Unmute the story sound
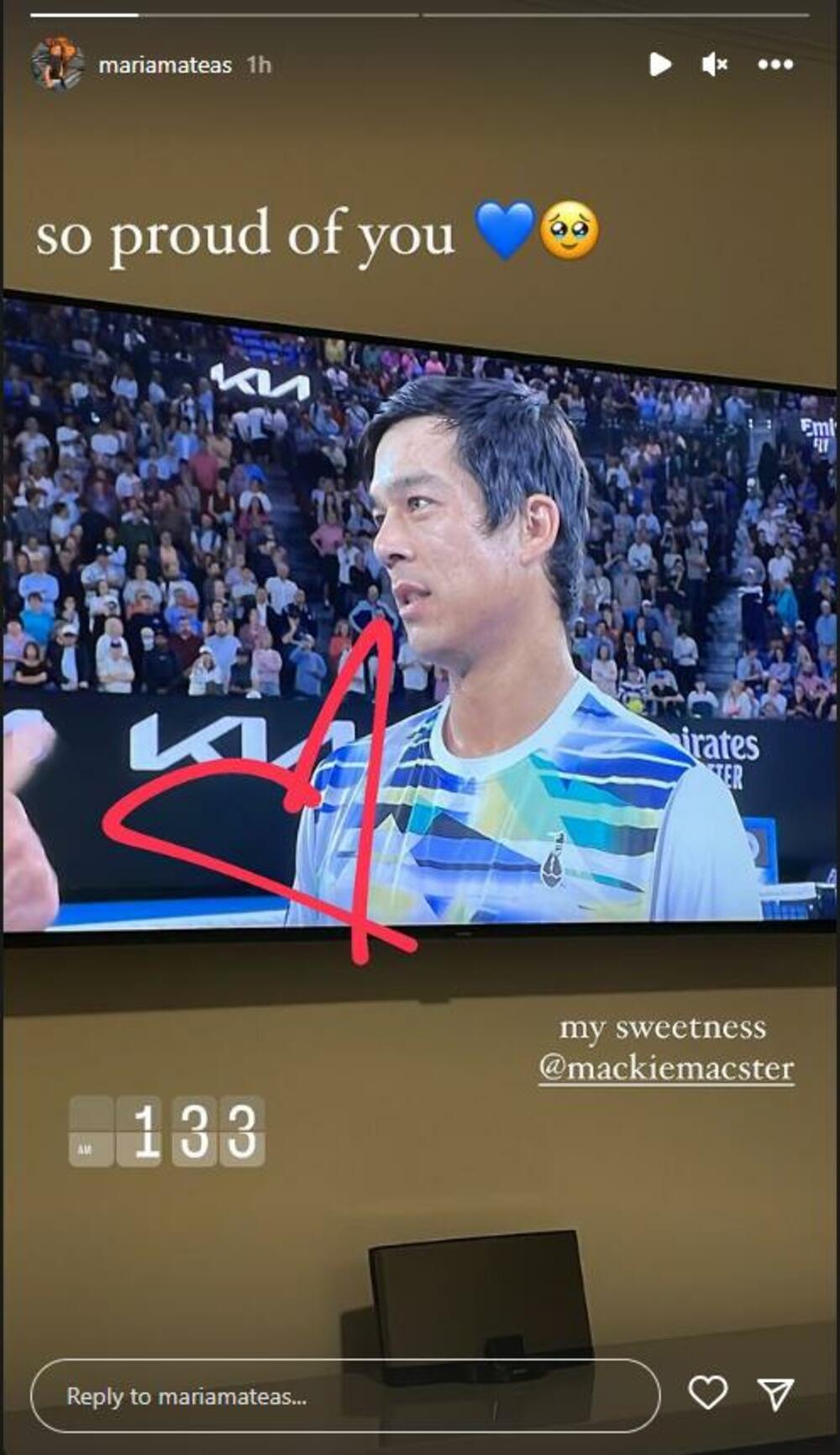The width and height of the screenshot is (840, 1455). point(714,64)
